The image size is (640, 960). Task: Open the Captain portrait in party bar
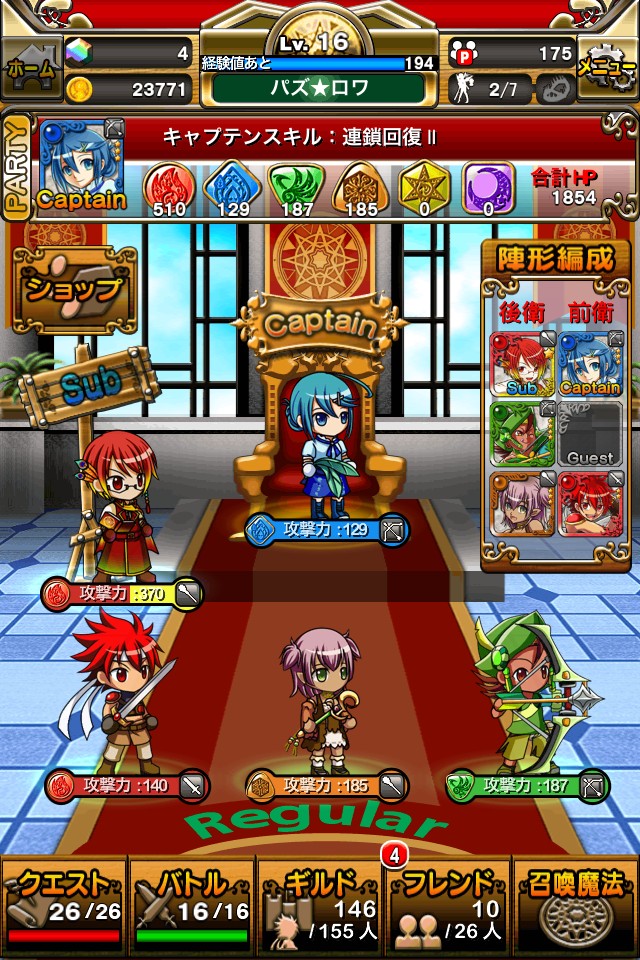click(x=80, y=165)
